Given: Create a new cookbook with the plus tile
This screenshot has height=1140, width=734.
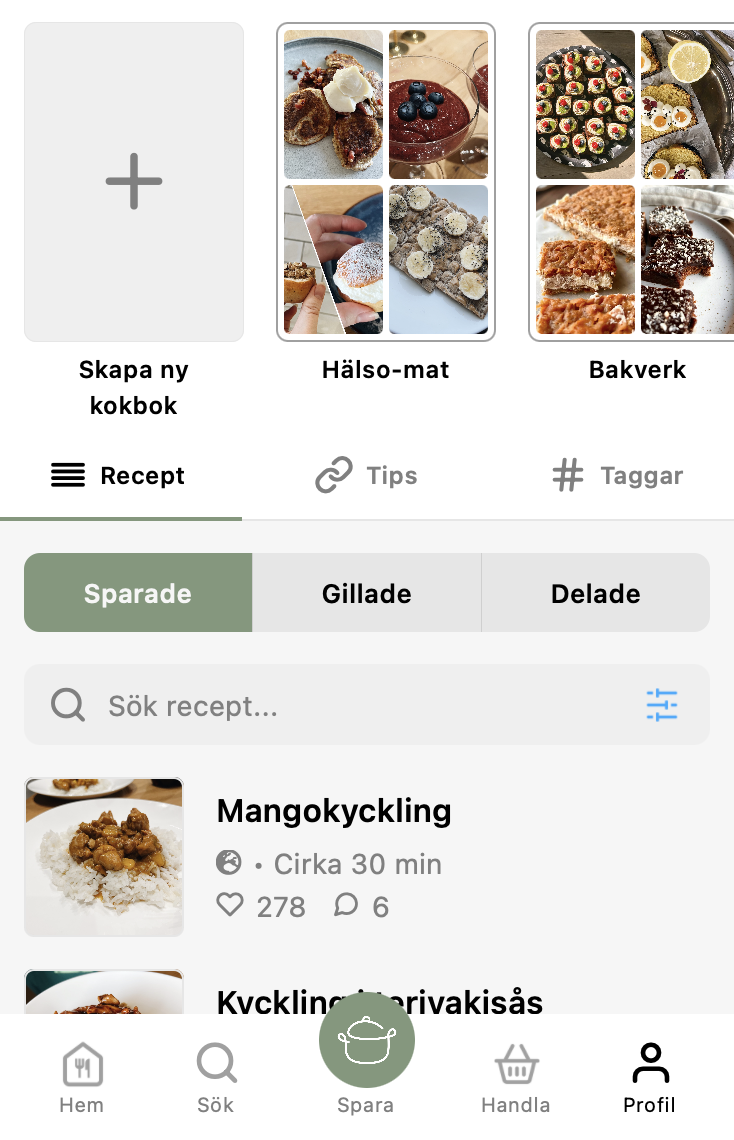Looking at the screenshot, I should coord(134,182).
